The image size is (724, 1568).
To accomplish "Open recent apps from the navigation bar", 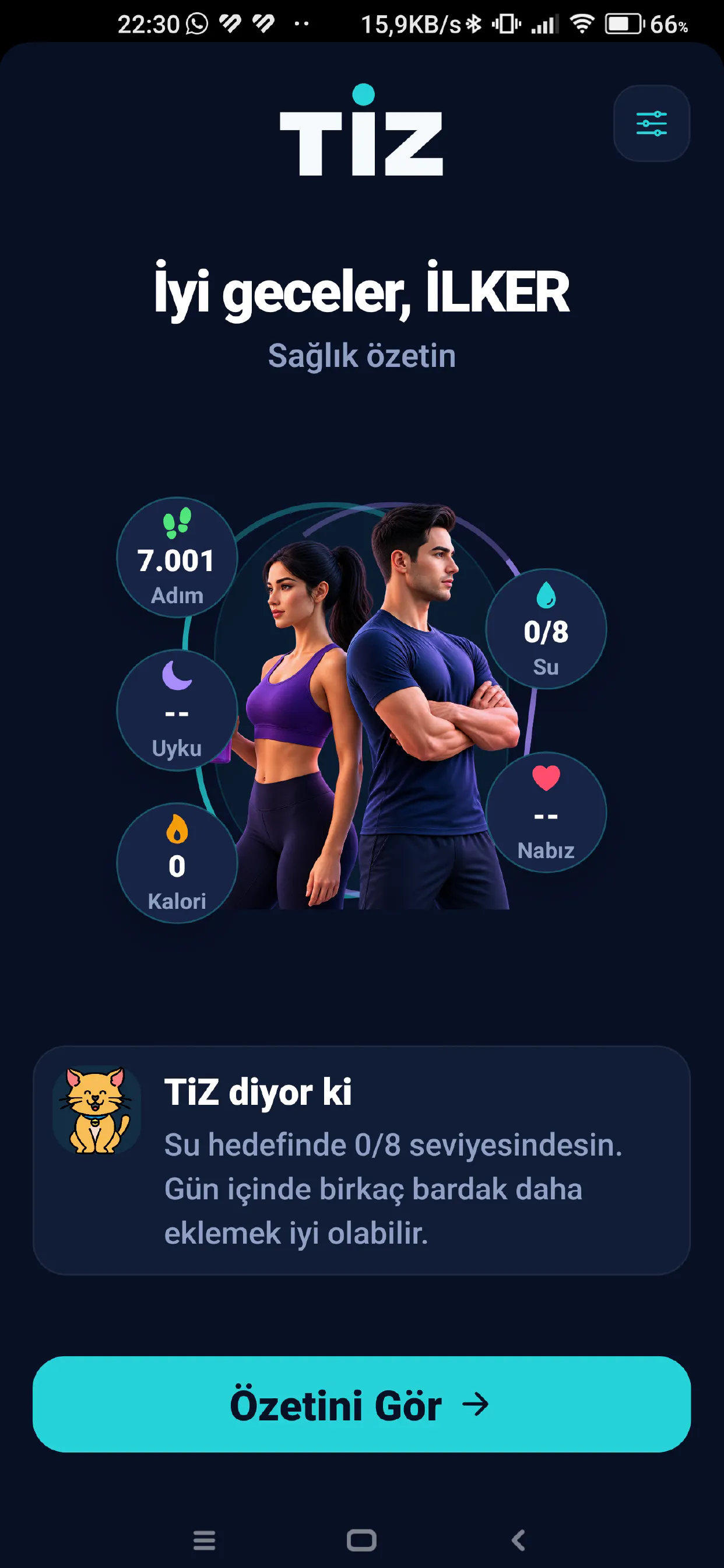I will click(205, 1541).
